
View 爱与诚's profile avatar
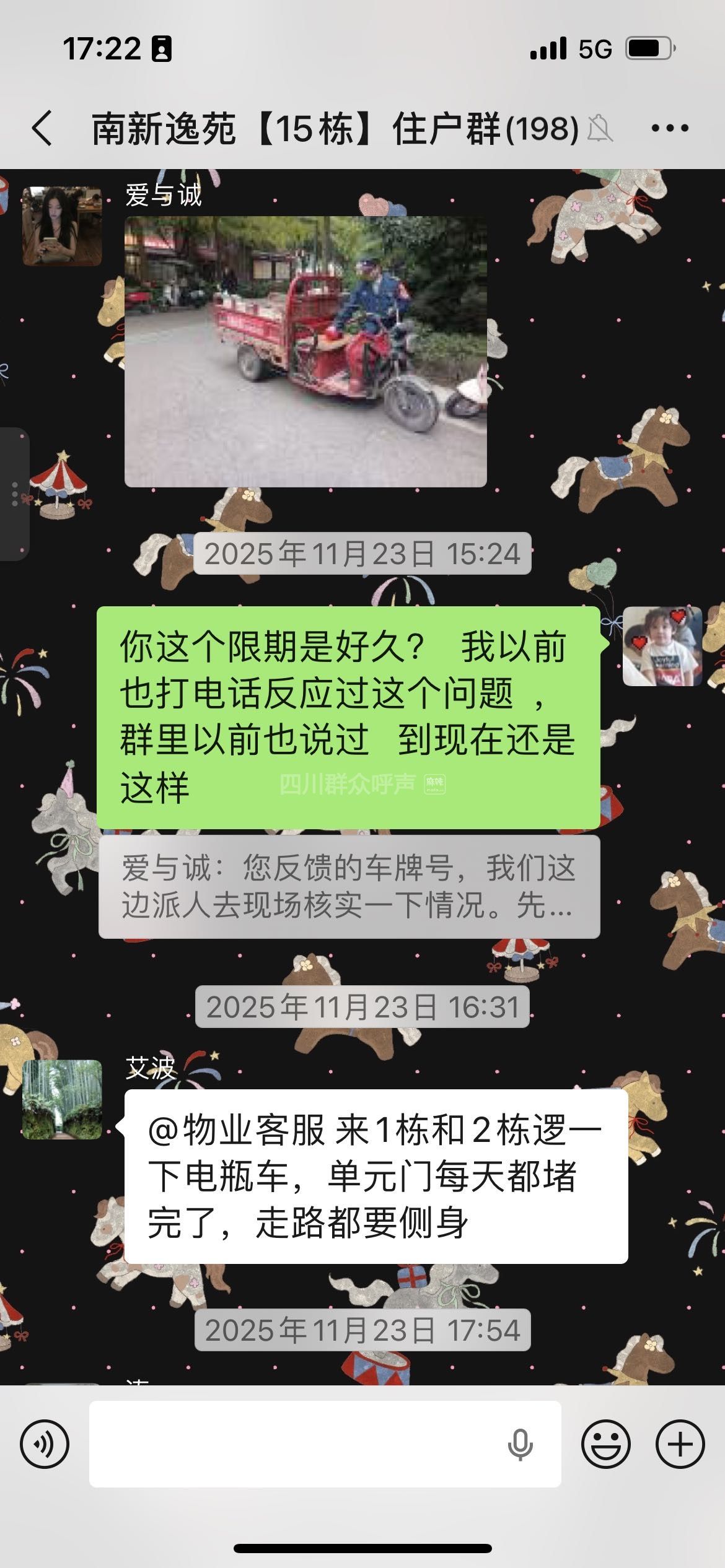(62, 226)
